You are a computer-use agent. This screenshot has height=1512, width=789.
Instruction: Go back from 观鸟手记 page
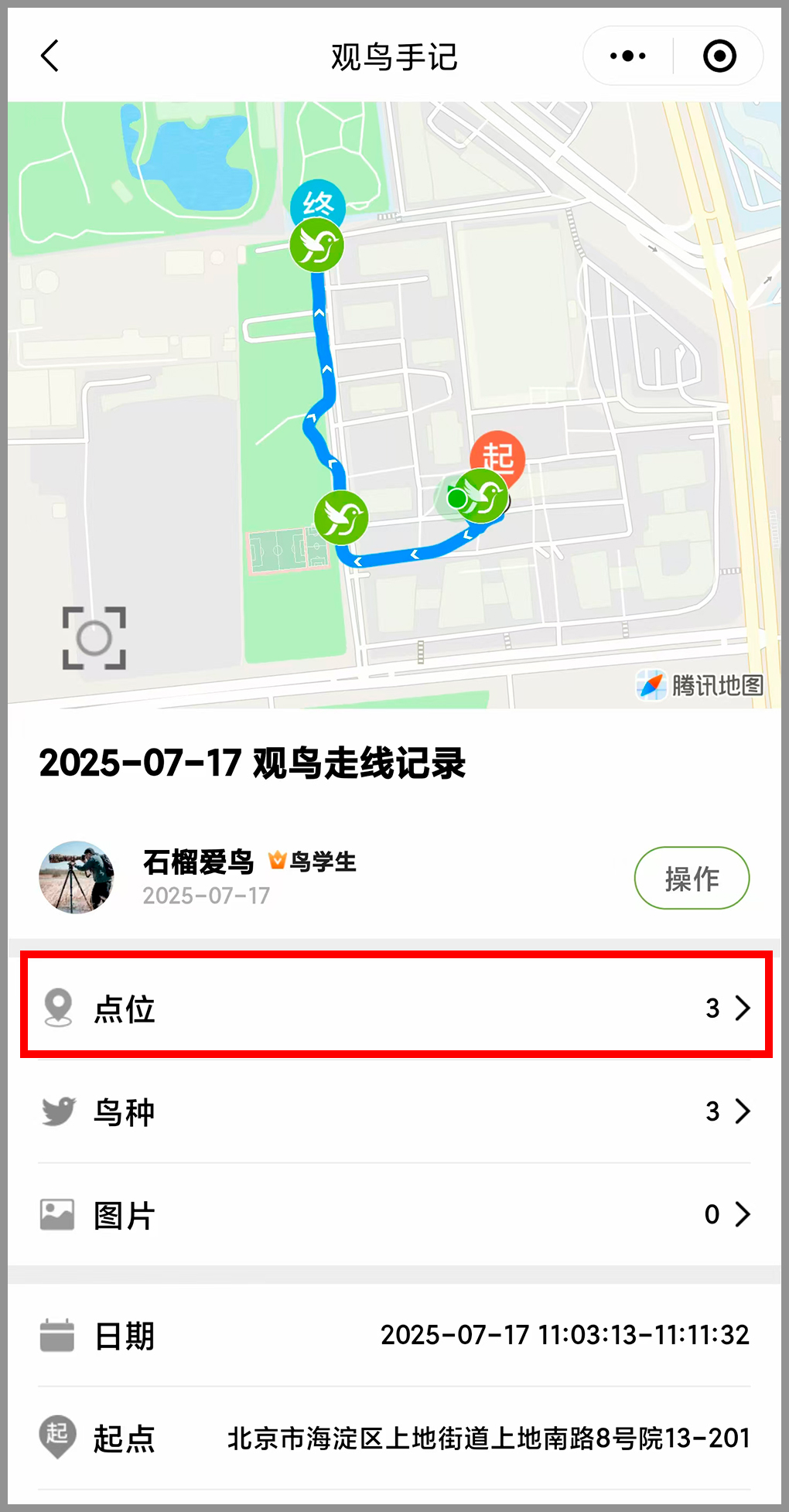tap(50, 56)
